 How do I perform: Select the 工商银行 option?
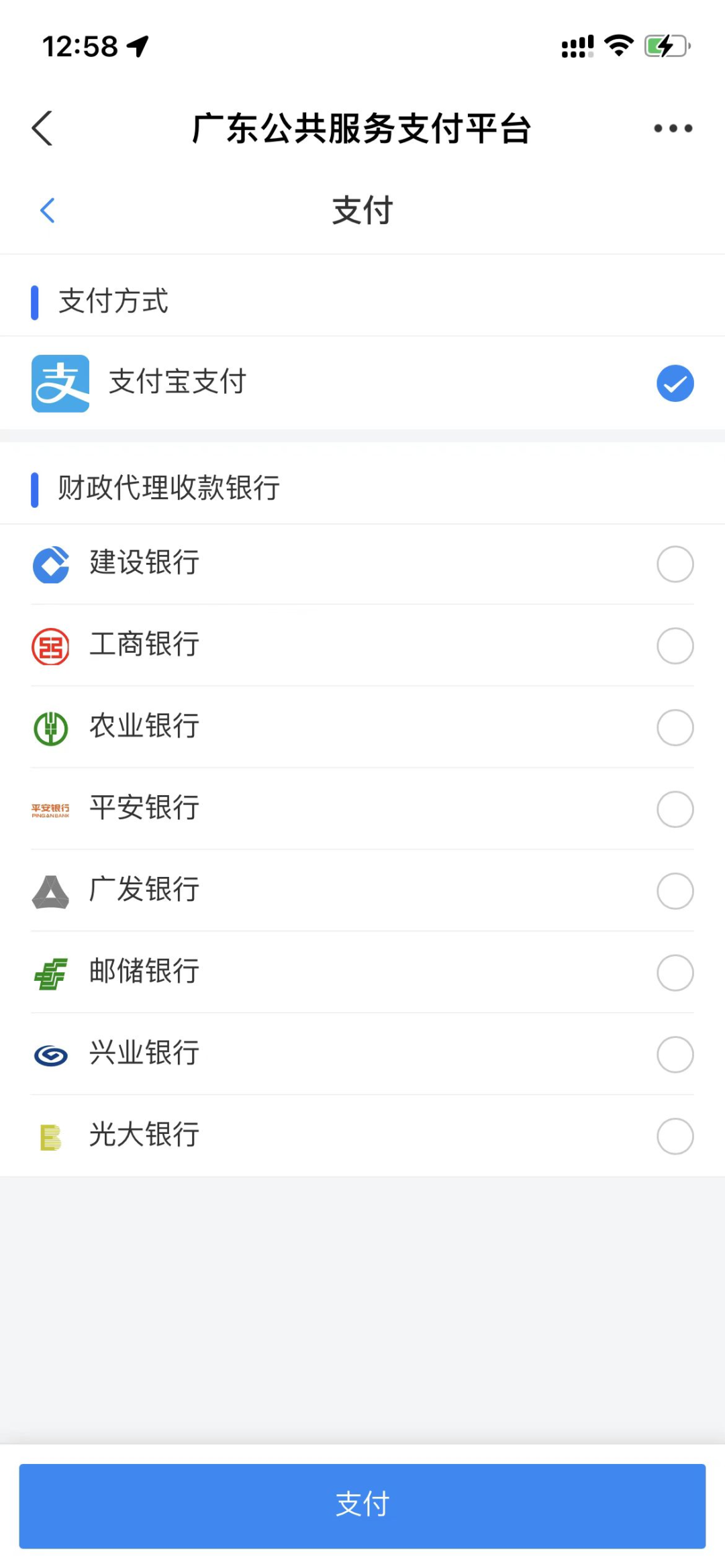pyautogui.click(x=675, y=645)
